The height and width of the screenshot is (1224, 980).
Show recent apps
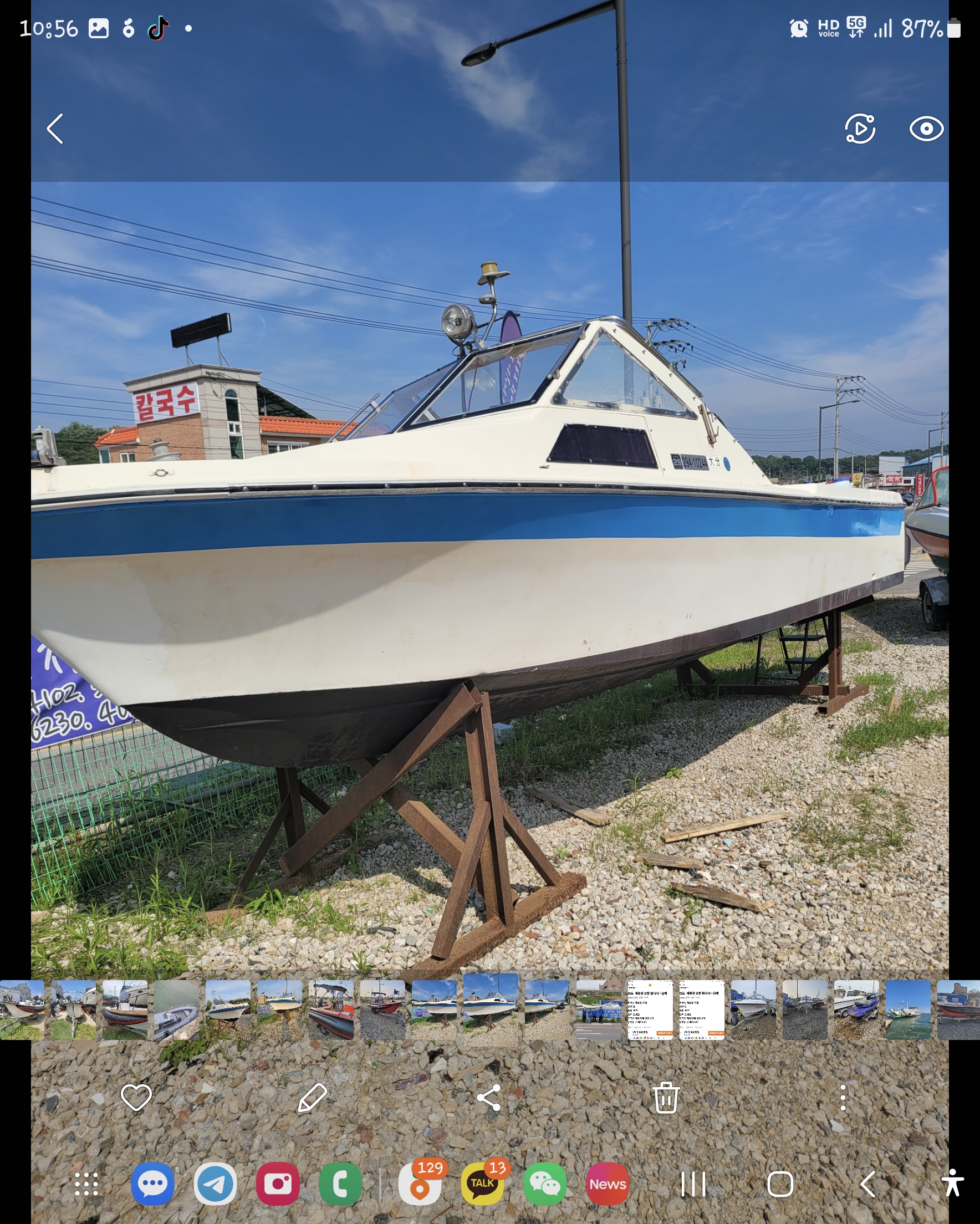click(x=693, y=1184)
